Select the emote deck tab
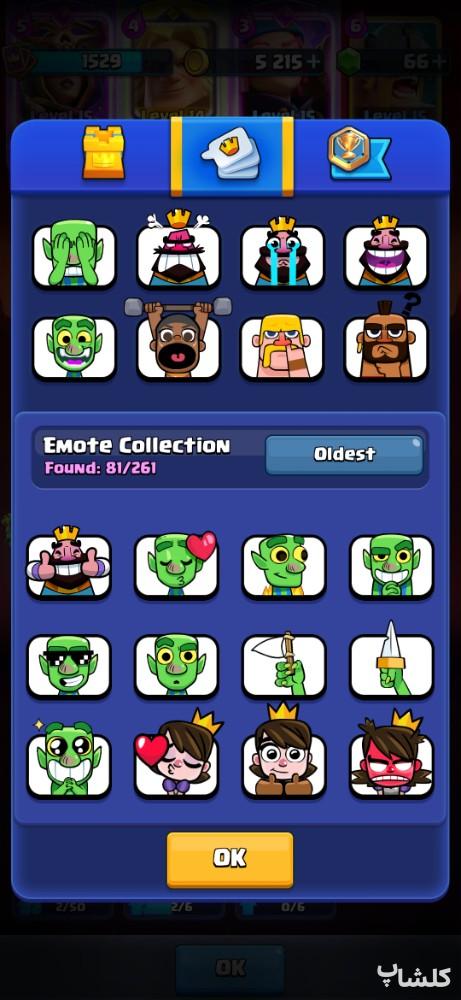 tap(231, 156)
